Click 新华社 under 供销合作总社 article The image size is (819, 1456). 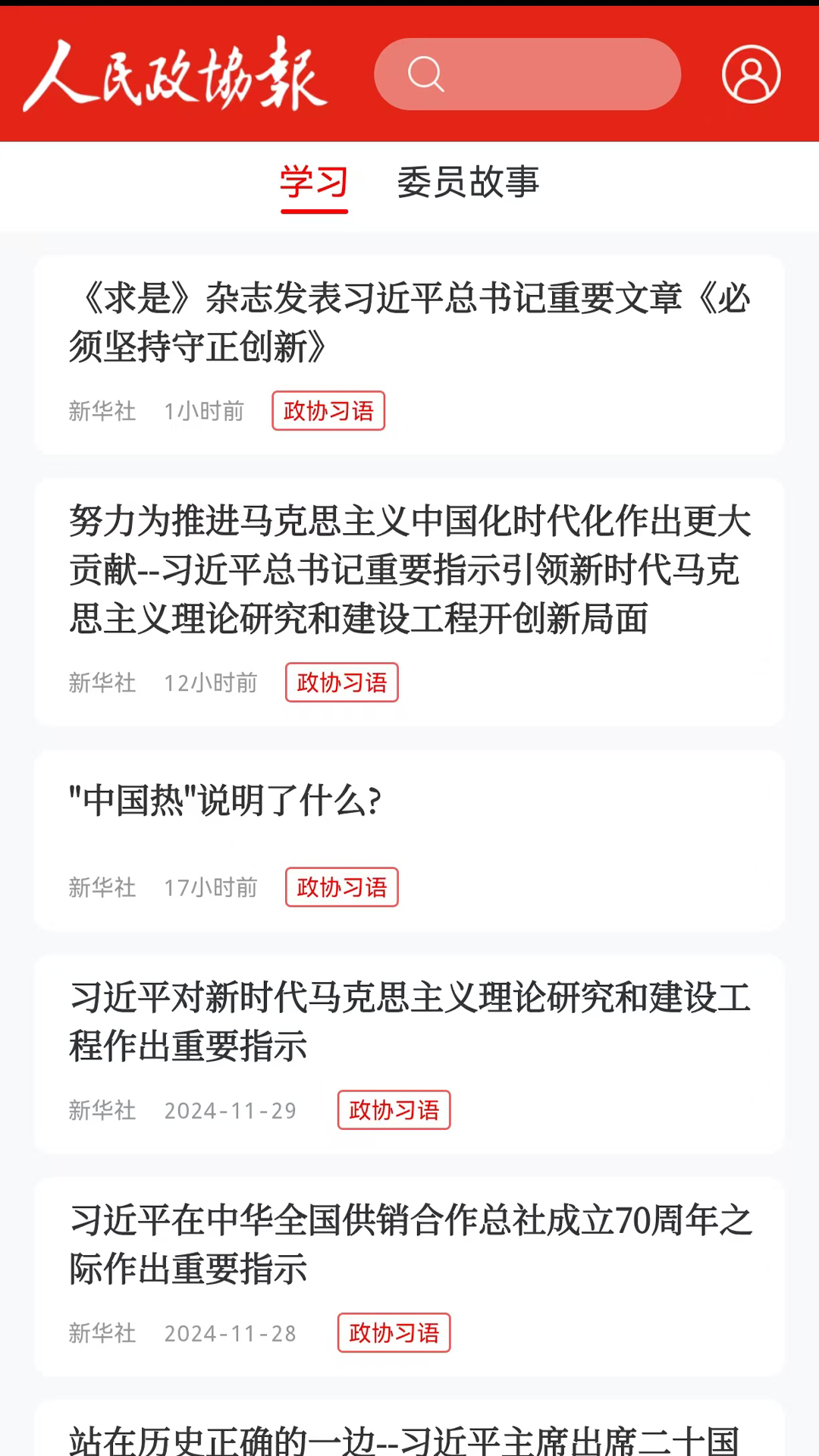click(102, 1333)
